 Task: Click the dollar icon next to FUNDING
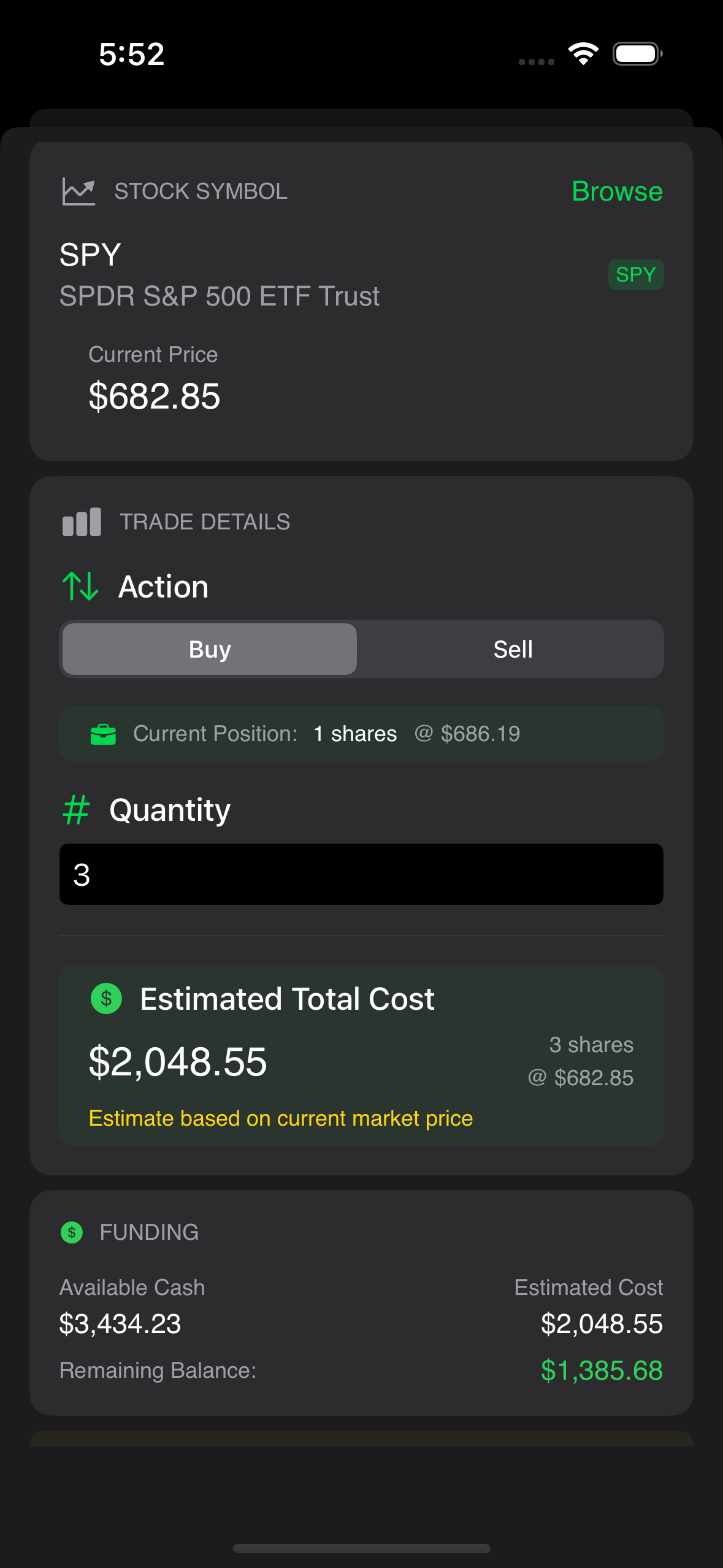coord(72,1232)
